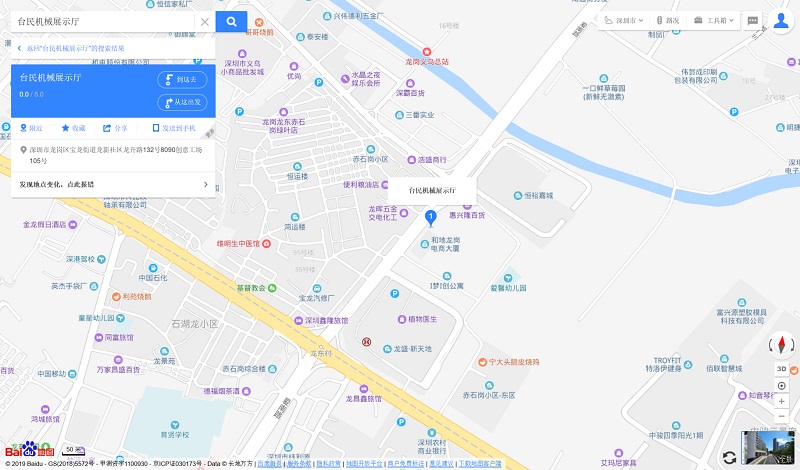Go back to the search results list
800x470 pixels.
(70, 48)
